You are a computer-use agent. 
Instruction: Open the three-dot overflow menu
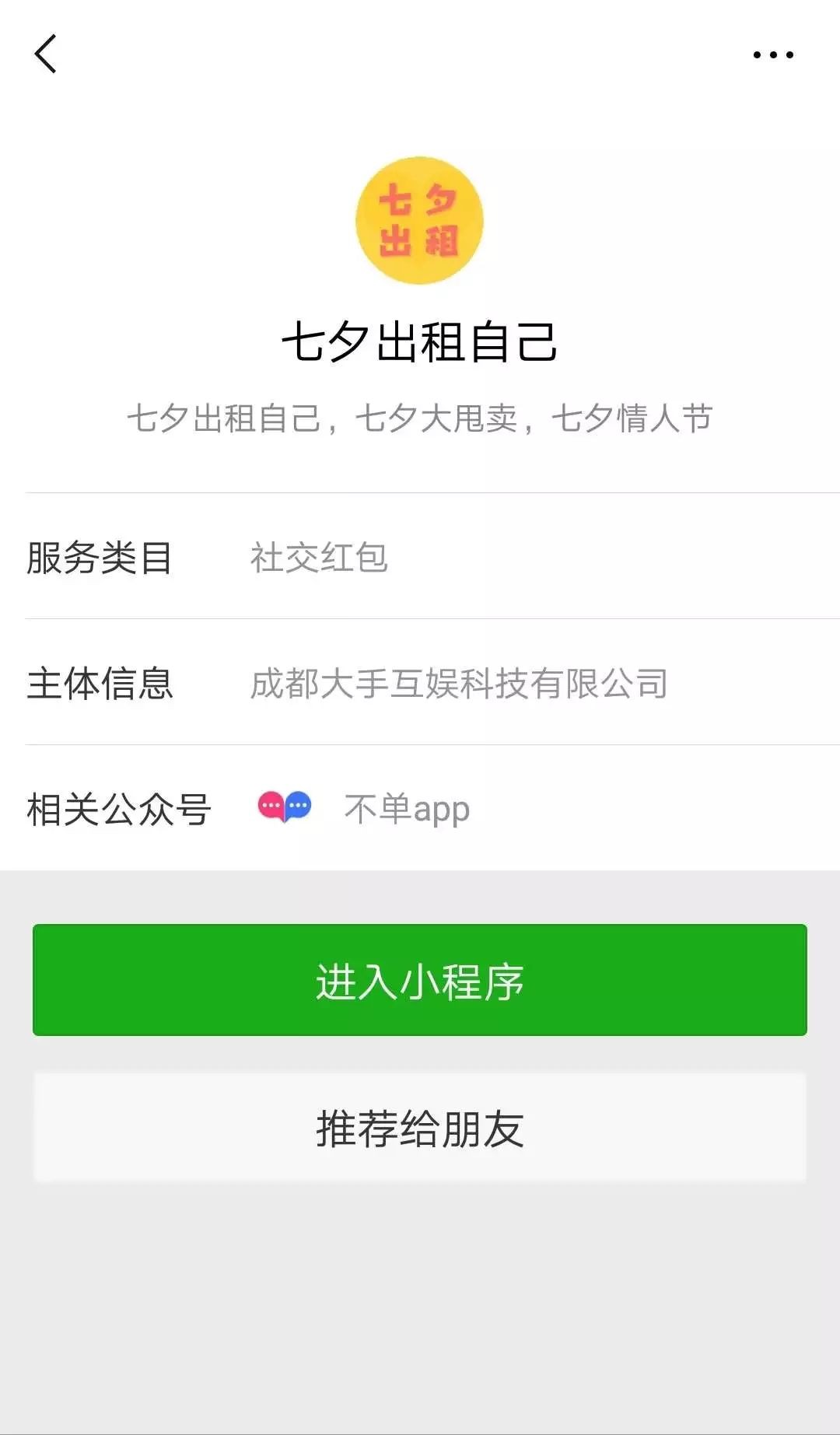point(772,54)
